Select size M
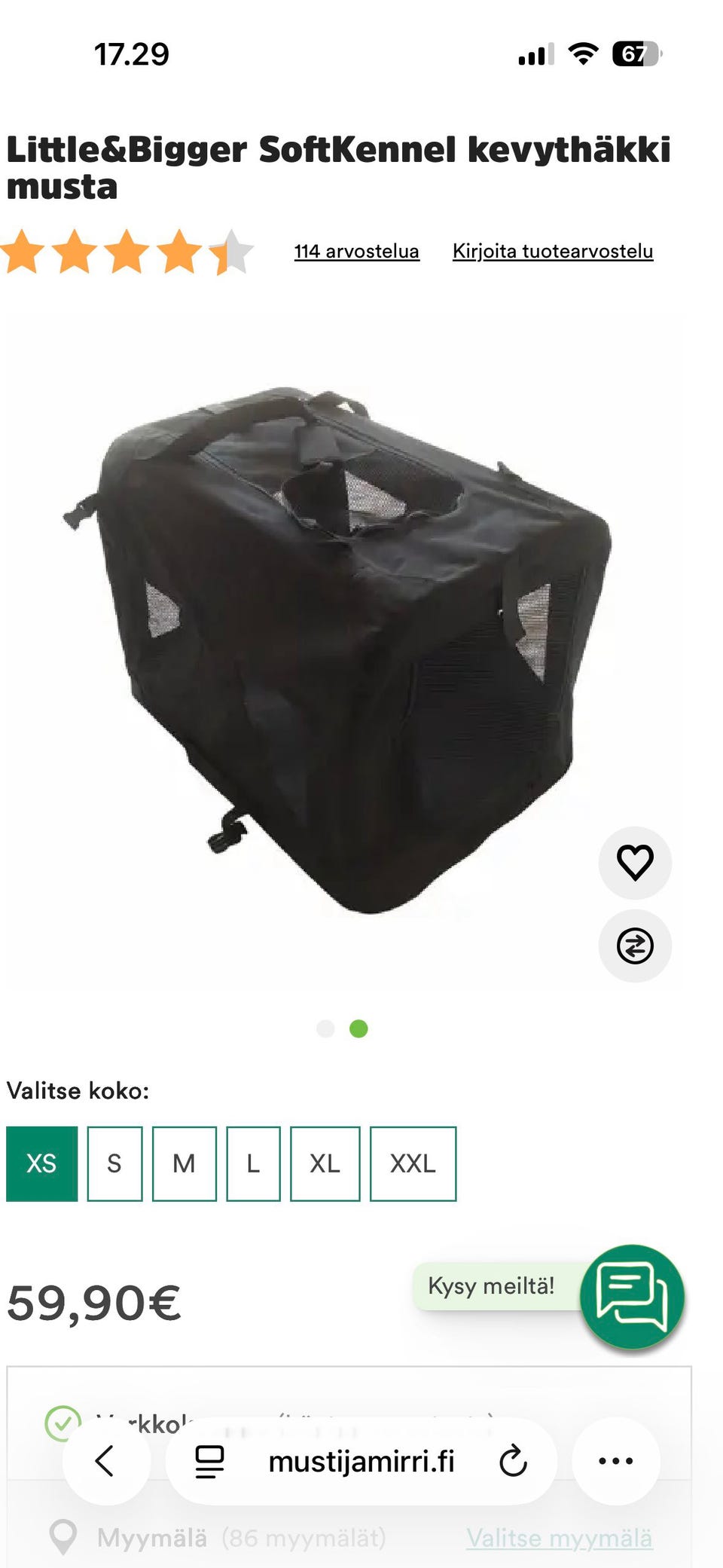This screenshot has height=1568, width=723. point(184,1163)
